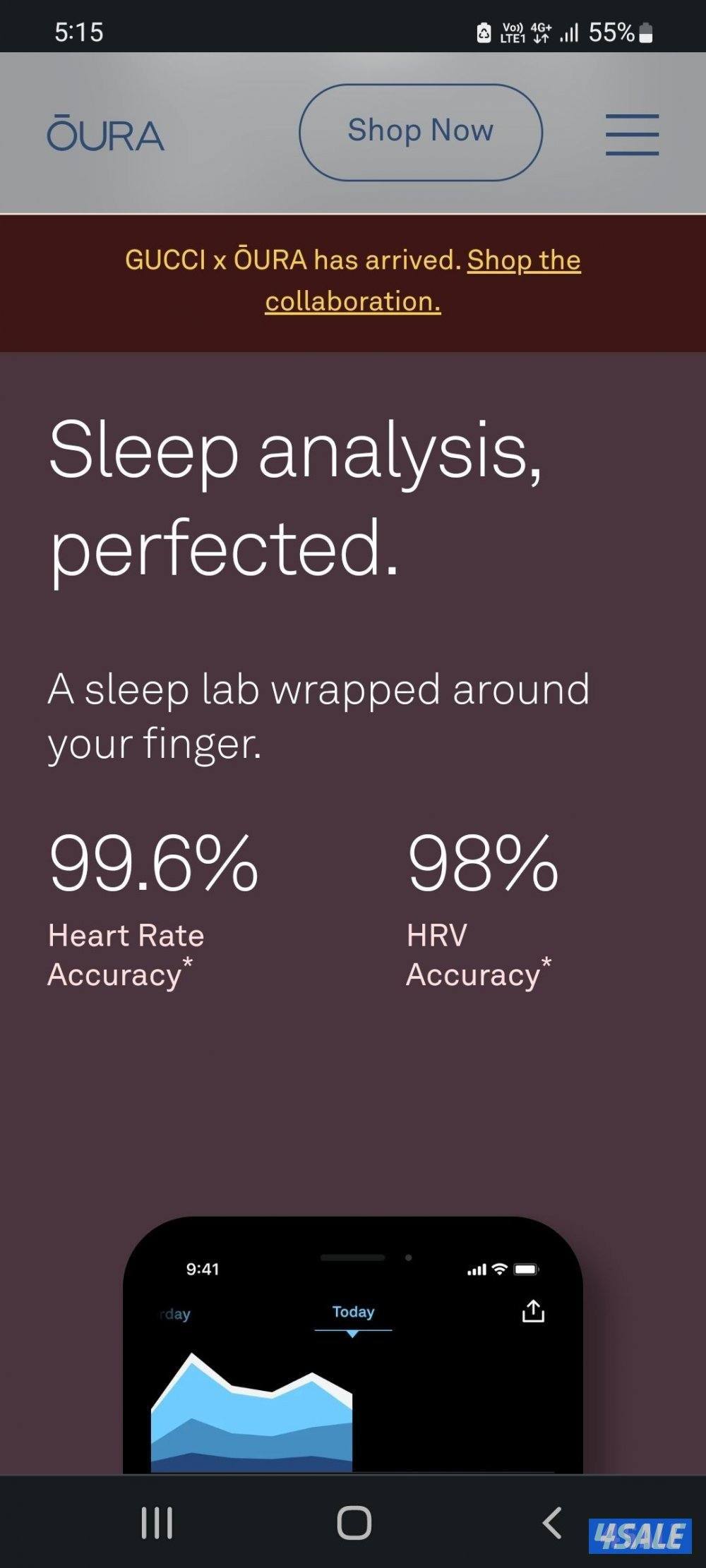Tap the sleep stages chart graphic

(251, 1433)
